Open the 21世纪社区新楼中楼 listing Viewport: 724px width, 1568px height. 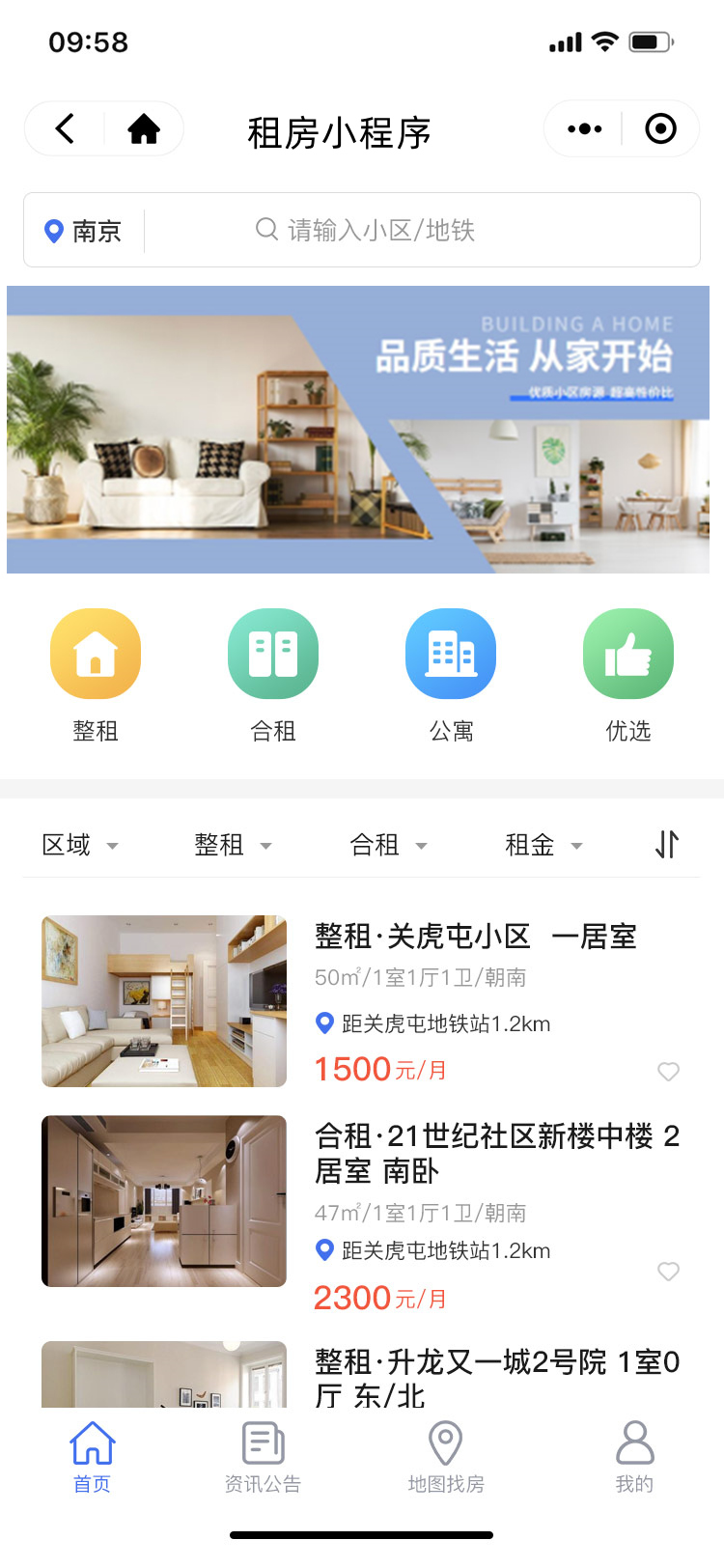tap(496, 1153)
